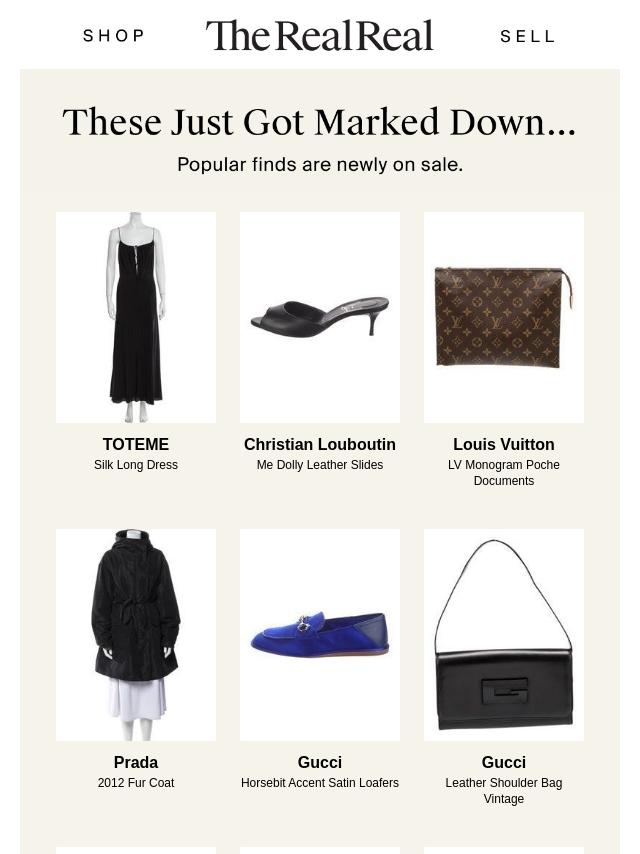This screenshot has width=640, height=854.
Task: Open Gucci Horsebit Accent Satin Loafers
Action: [x=320, y=635]
